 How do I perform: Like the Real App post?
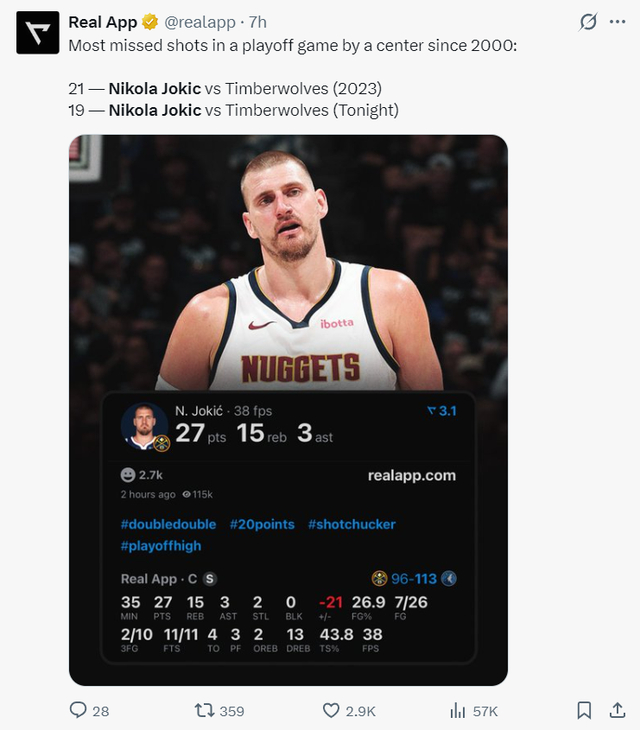tap(332, 710)
